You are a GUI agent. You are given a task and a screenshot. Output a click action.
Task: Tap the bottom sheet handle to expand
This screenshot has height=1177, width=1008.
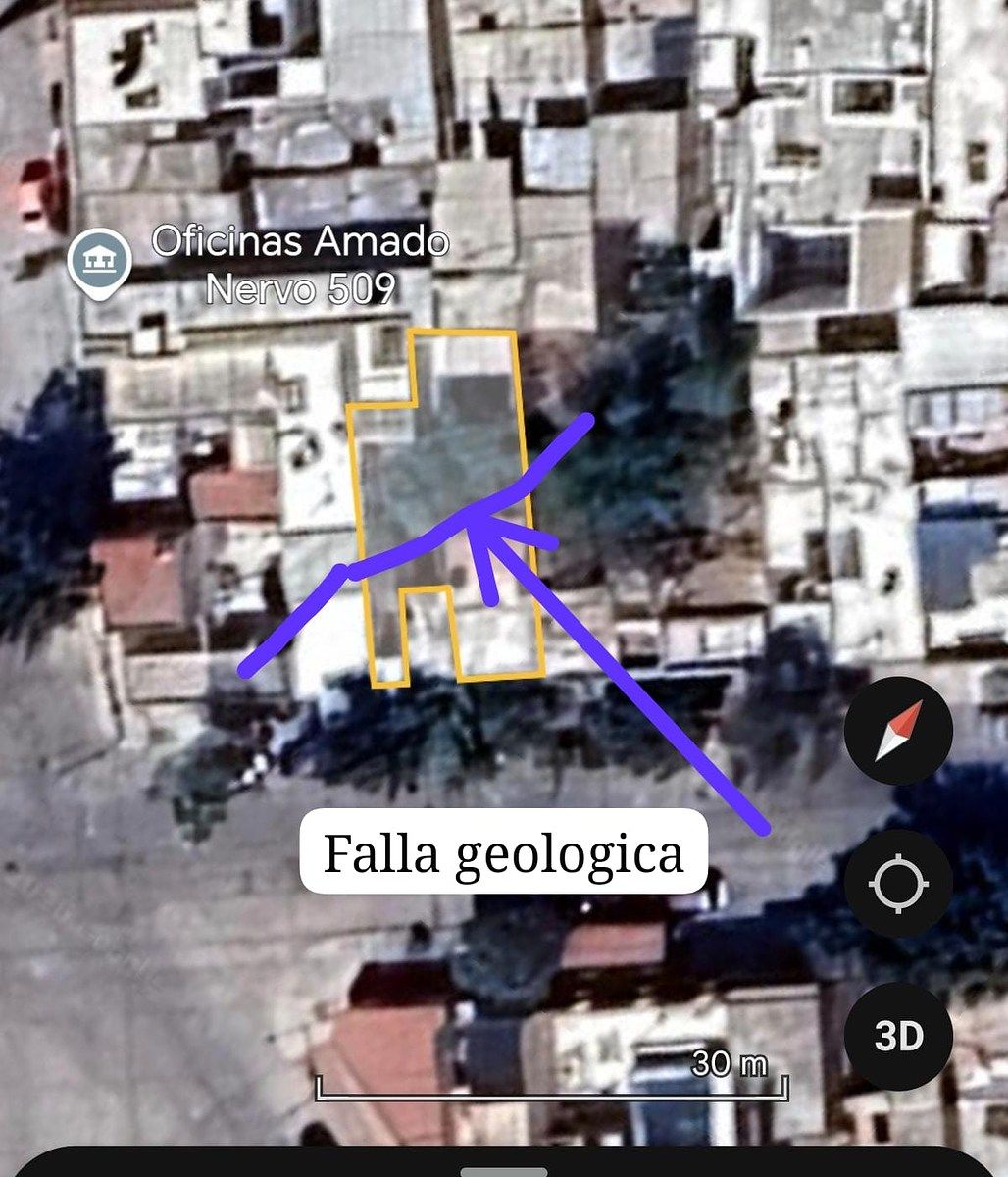[x=503, y=1171]
